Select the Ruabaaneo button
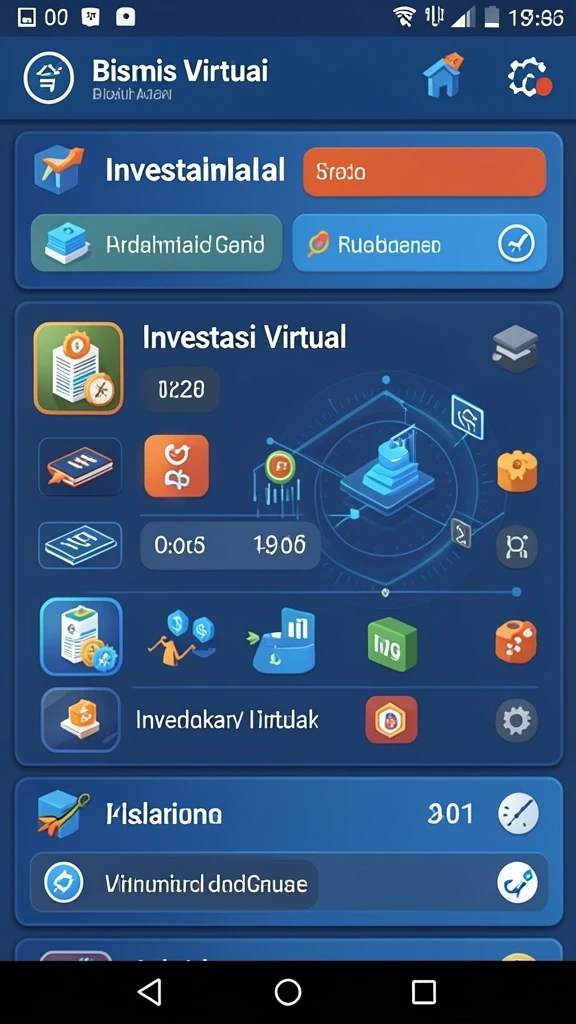The width and height of the screenshot is (576, 1024). pyautogui.click(x=419, y=243)
